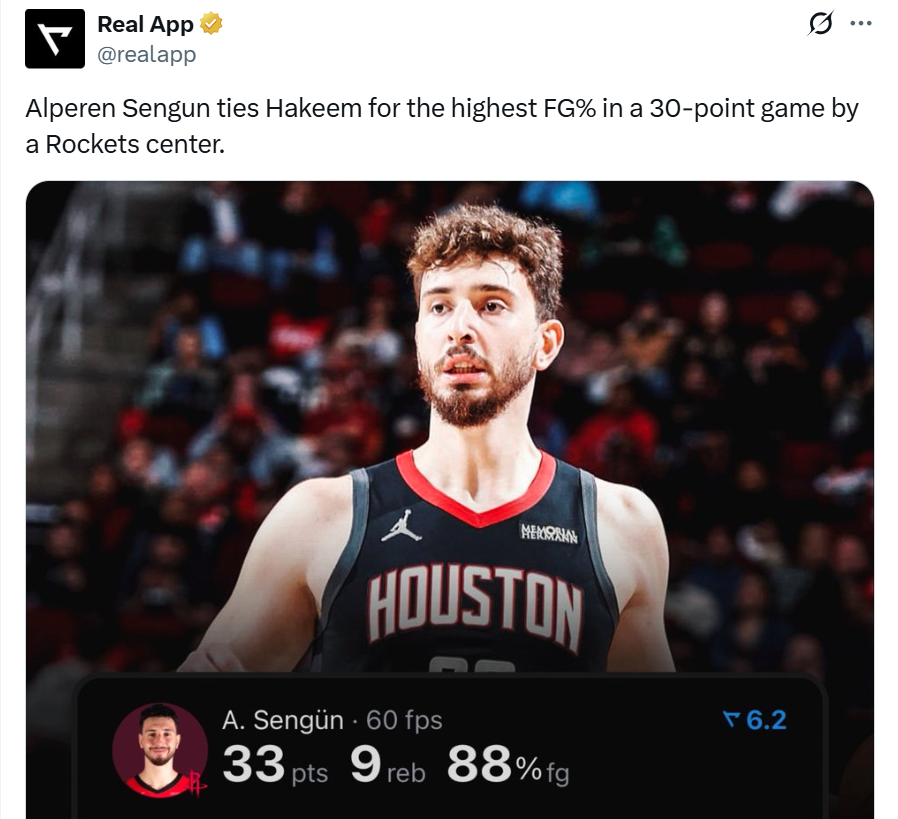Open the Real App account name

[145, 25]
